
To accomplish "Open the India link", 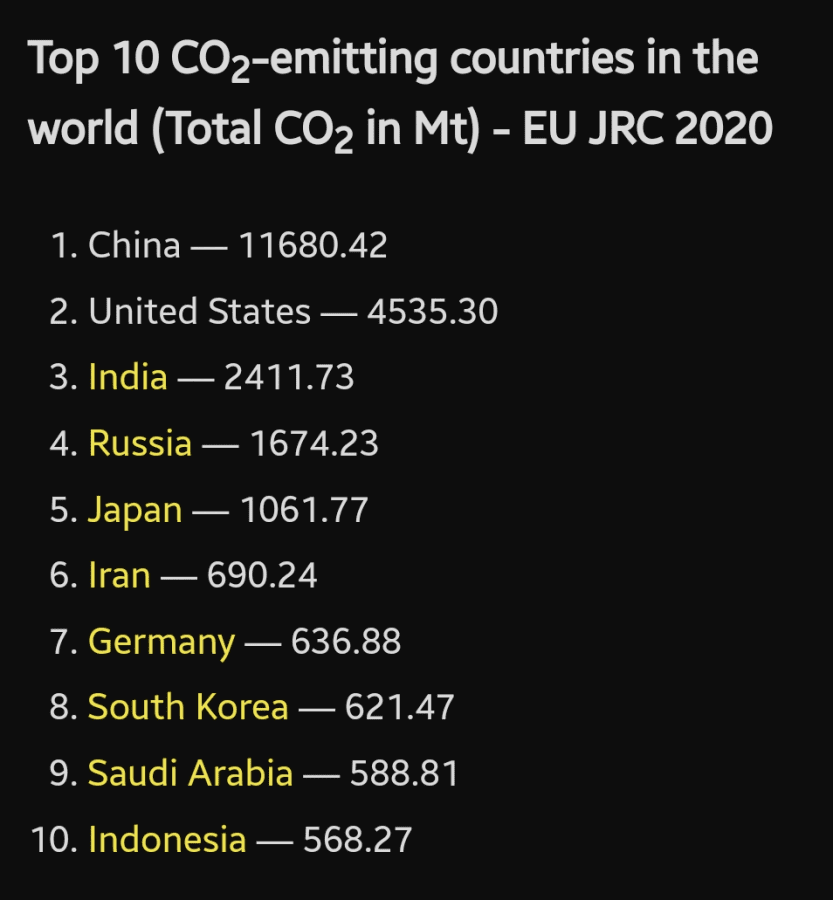I will tap(128, 377).
